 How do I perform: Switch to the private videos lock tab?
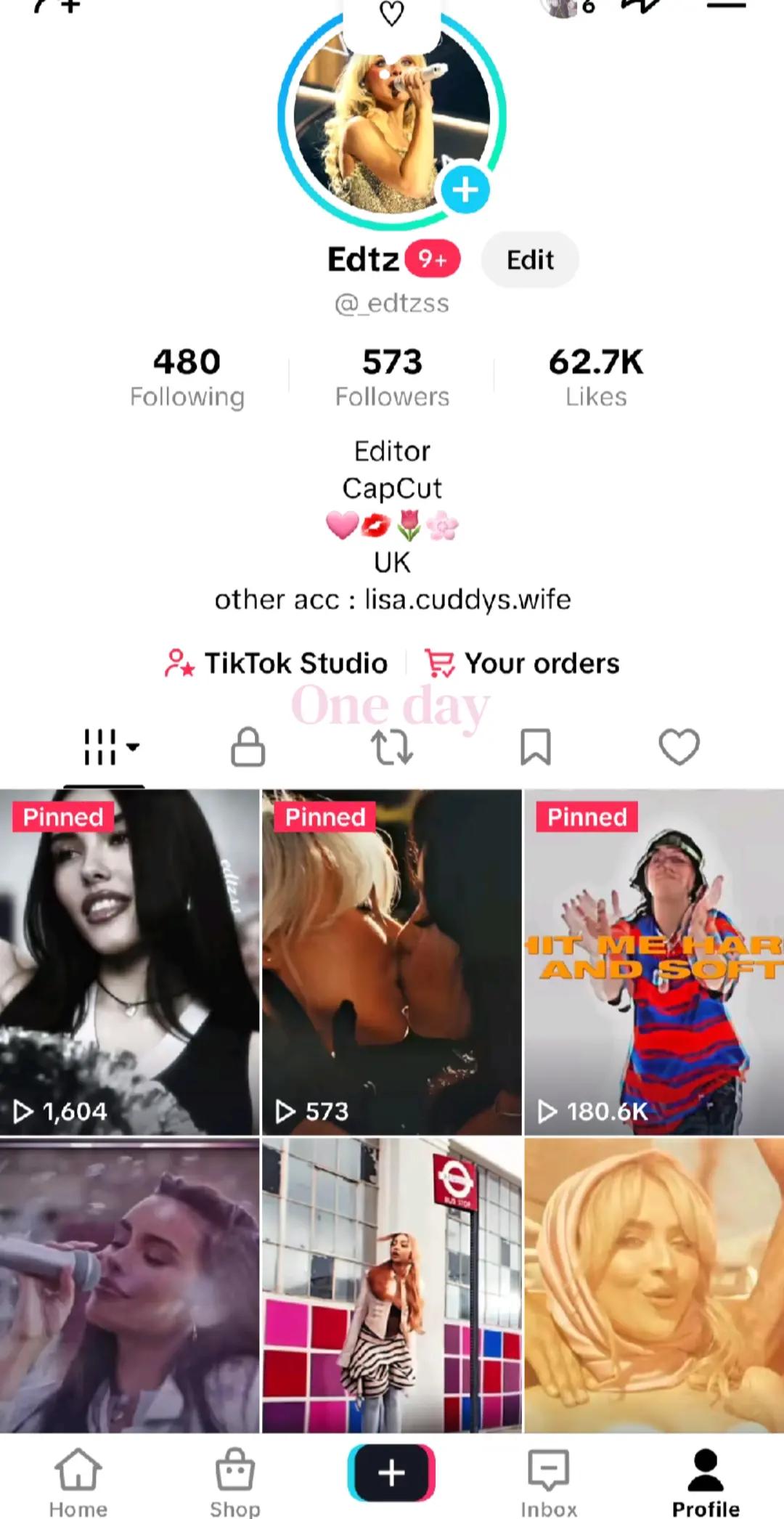click(248, 747)
